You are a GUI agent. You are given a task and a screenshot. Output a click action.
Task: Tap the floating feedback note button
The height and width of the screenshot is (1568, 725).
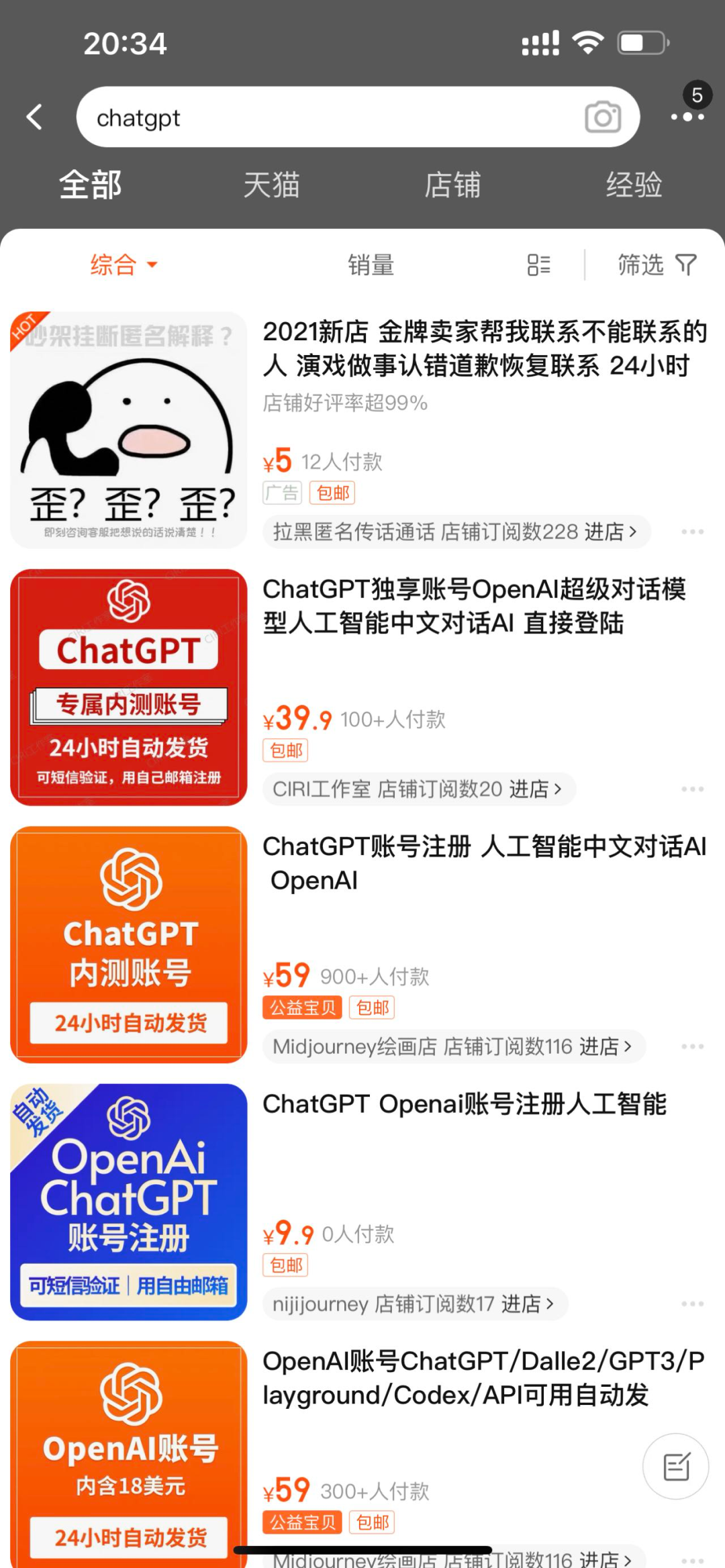click(x=675, y=1466)
